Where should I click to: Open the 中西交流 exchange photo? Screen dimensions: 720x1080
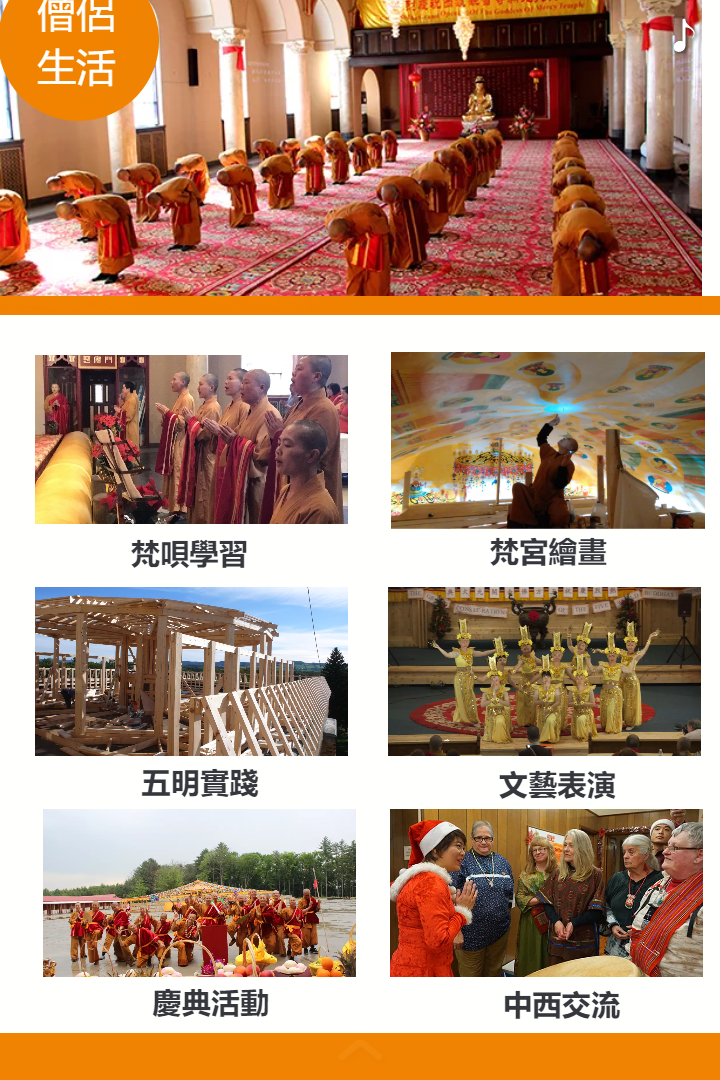546,893
